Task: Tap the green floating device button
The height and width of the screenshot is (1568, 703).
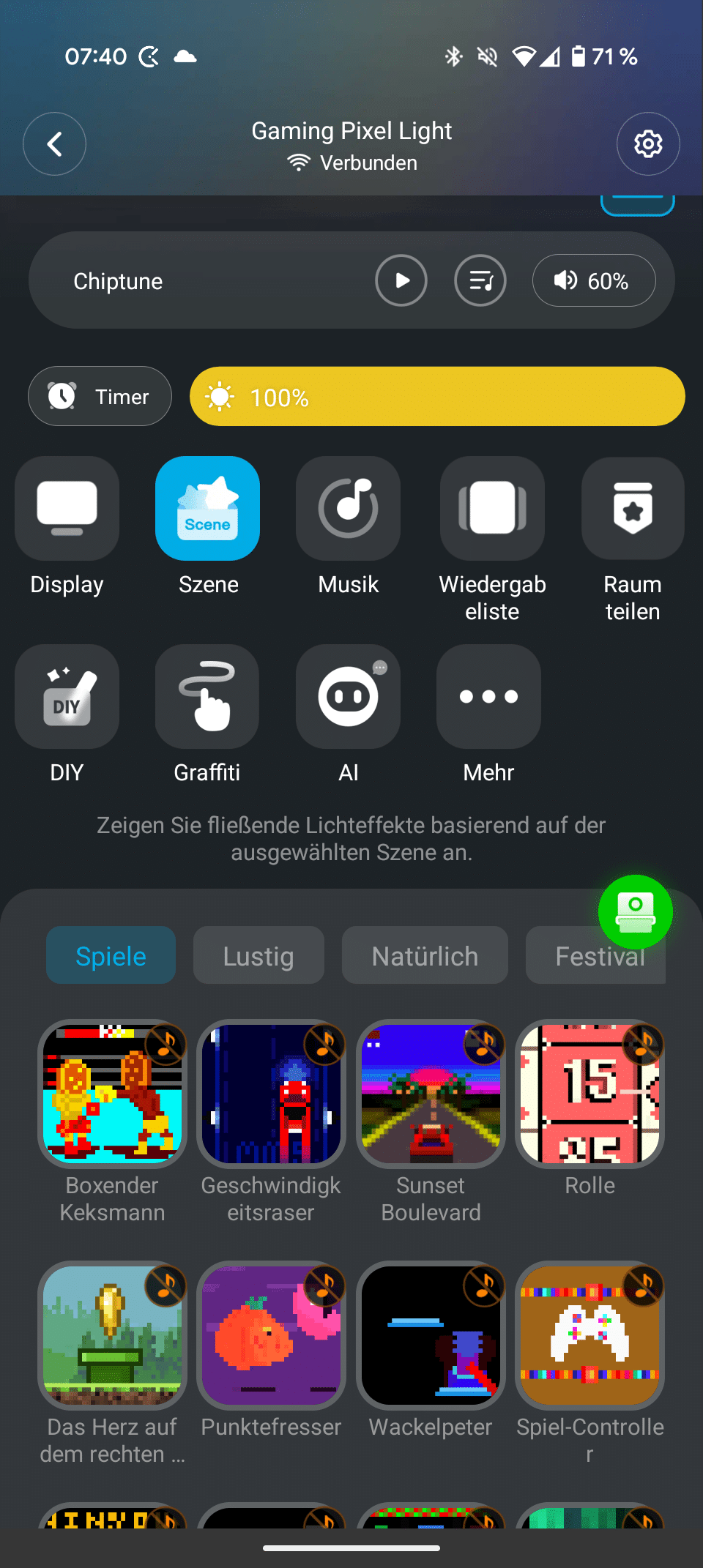Action: tap(635, 912)
